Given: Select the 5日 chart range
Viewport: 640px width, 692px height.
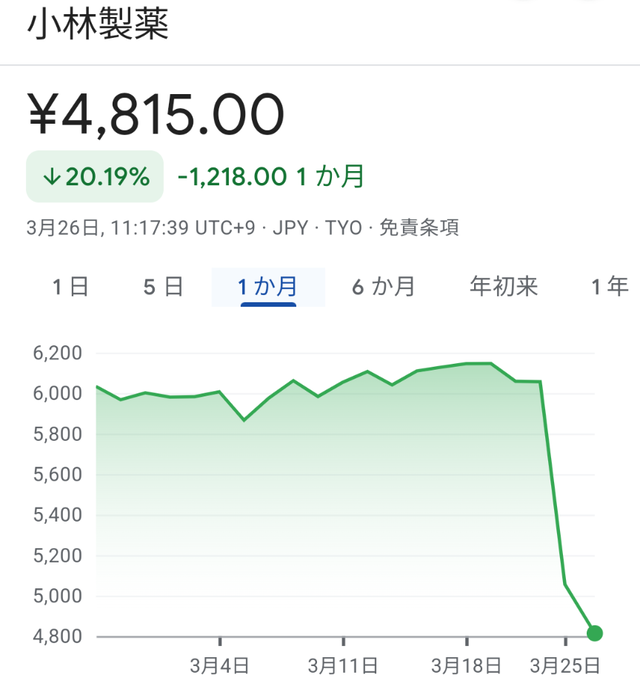Looking at the screenshot, I should pyautogui.click(x=163, y=288).
